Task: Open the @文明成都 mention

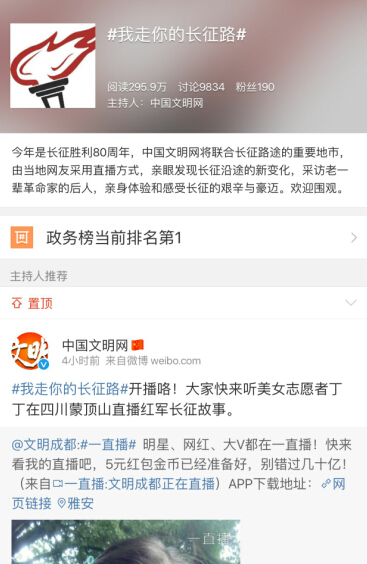Action: tap(45, 445)
